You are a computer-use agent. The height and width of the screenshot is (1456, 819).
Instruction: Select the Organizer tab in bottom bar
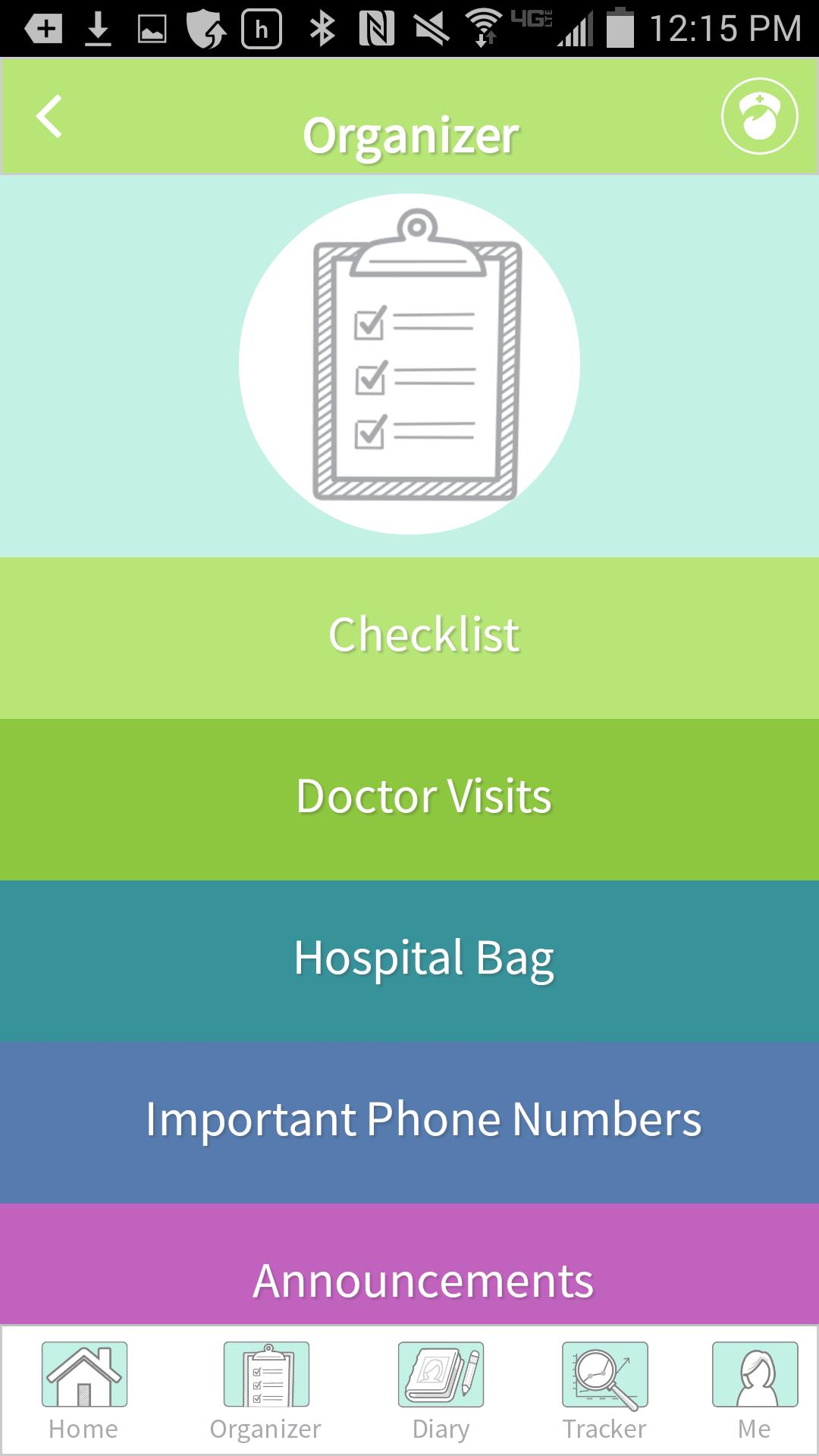click(265, 1391)
